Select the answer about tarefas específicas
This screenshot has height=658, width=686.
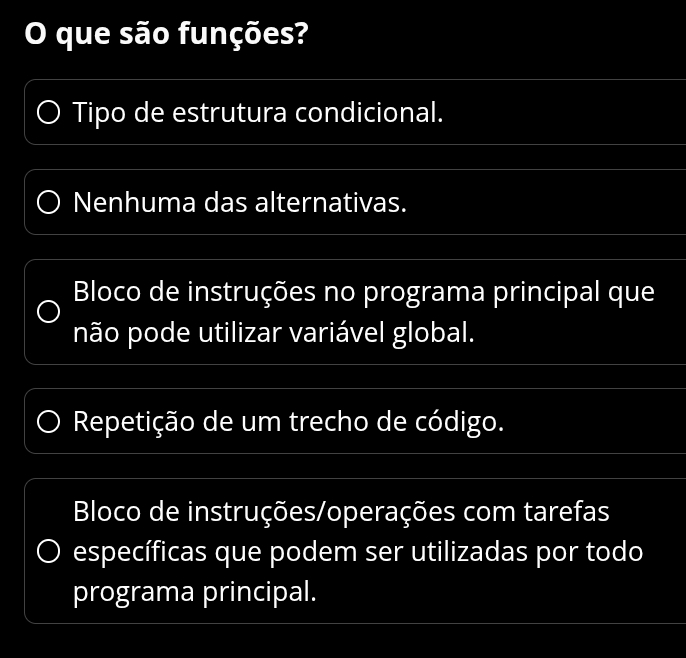(49, 551)
